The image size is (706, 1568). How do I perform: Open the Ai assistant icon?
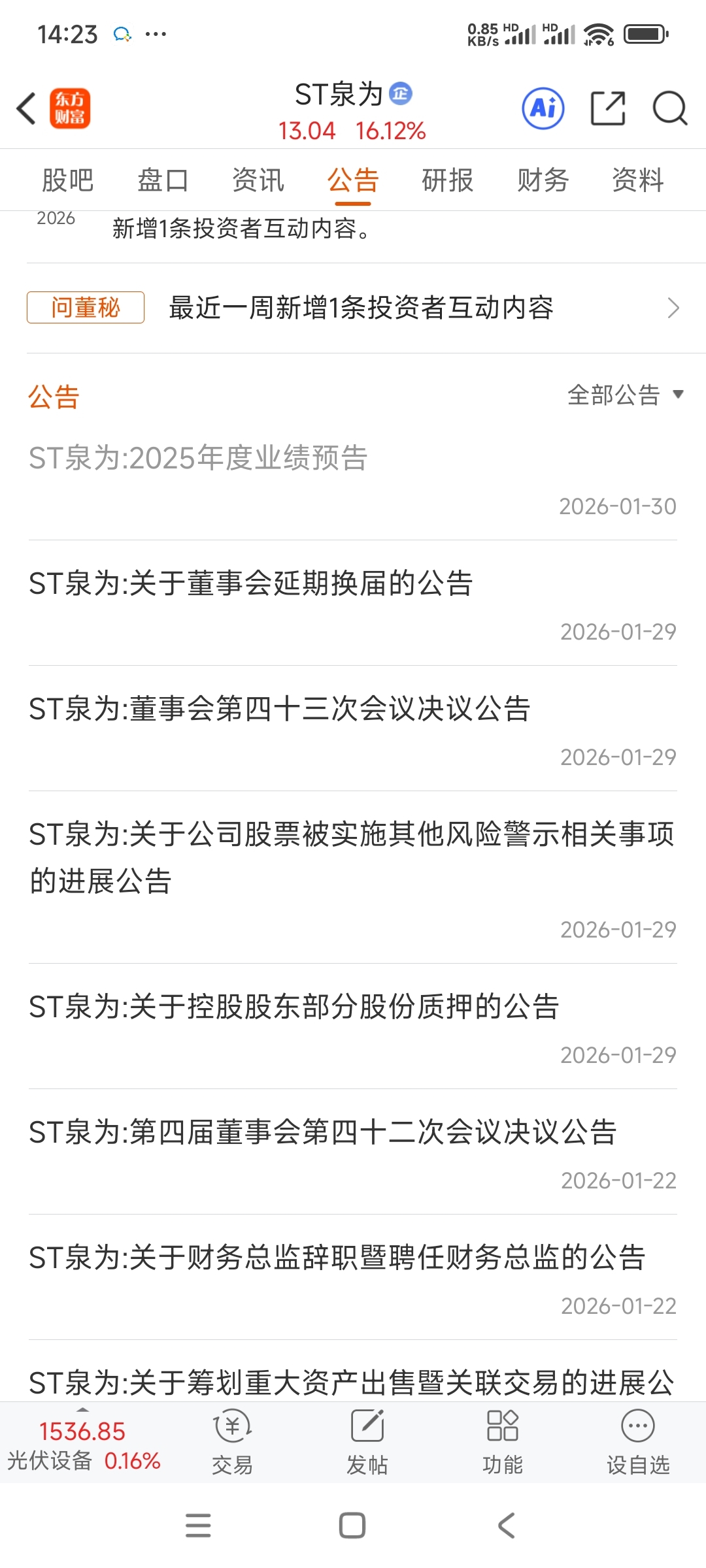pos(543,108)
